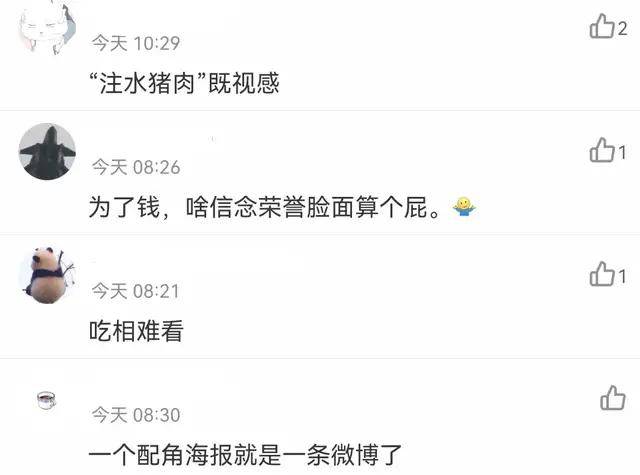Like the "注水猪肉"既视感 comment
The width and height of the screenshot is (640, 475).
[x=602, y=27]
